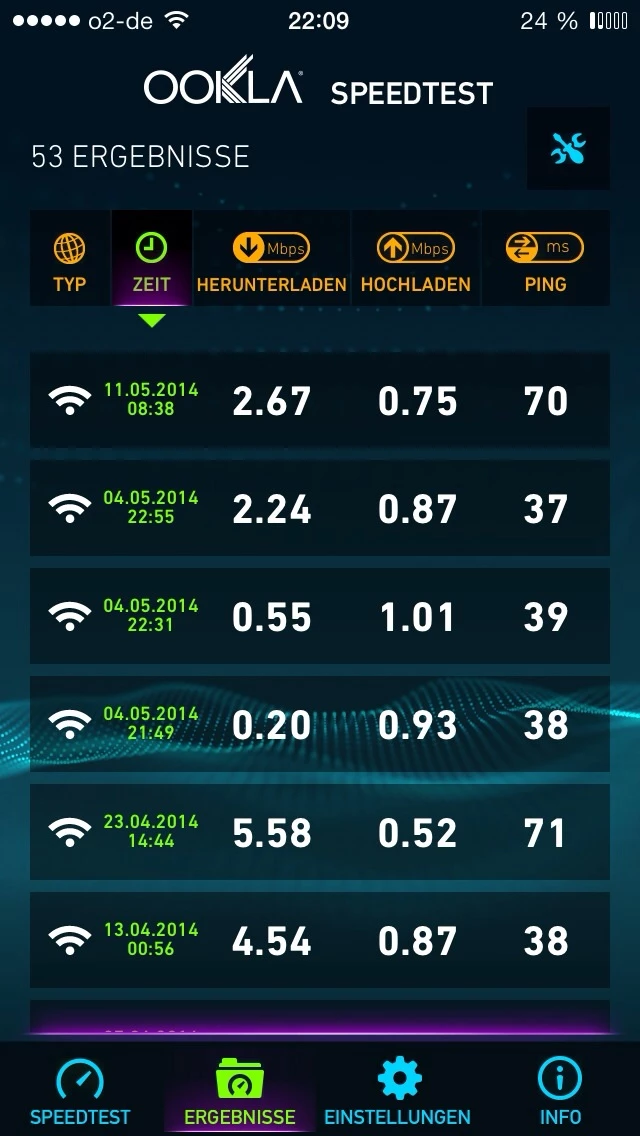
Task: Sort results by Herunterladen speed
Action: (x=271, y=259)
